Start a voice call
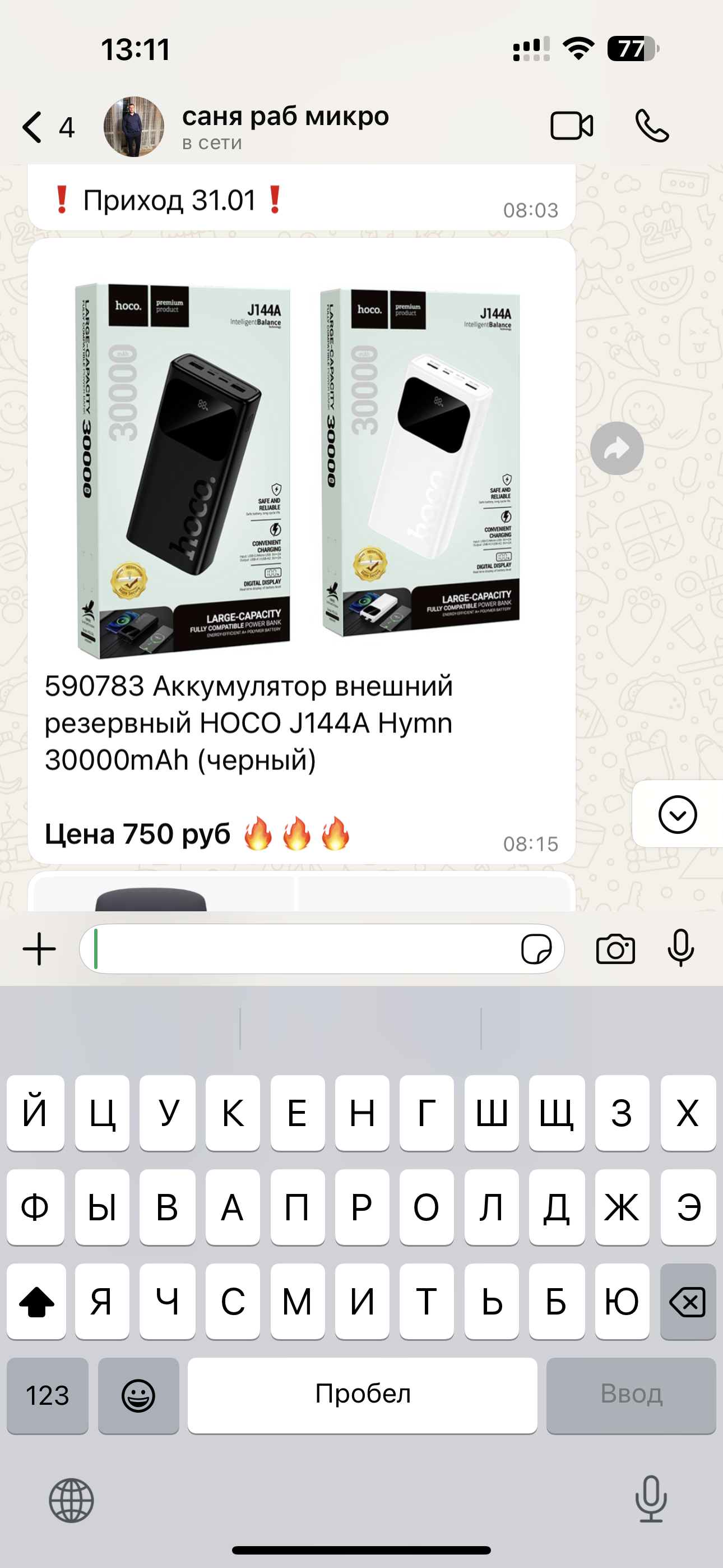Screen dimensions: 723x1568 pos(652,126)
